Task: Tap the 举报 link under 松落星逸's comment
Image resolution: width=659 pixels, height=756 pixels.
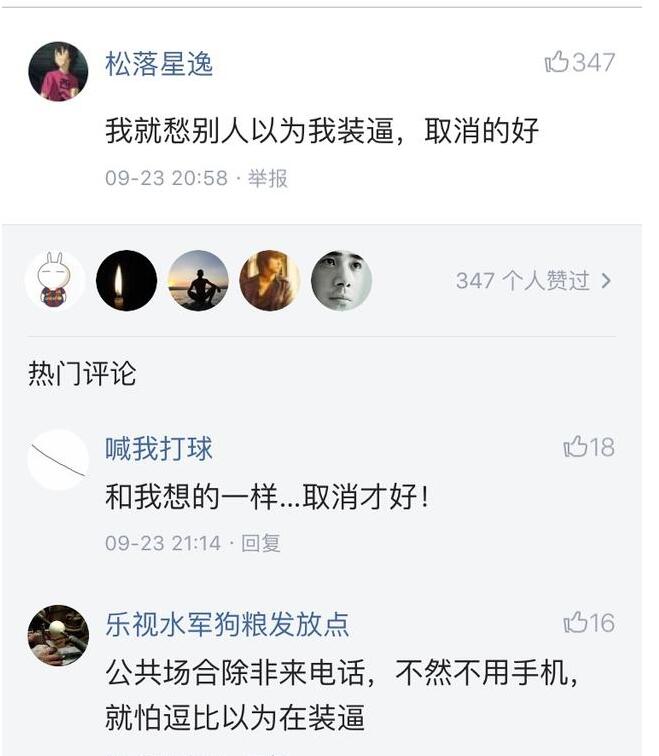Action: (268, 179)
